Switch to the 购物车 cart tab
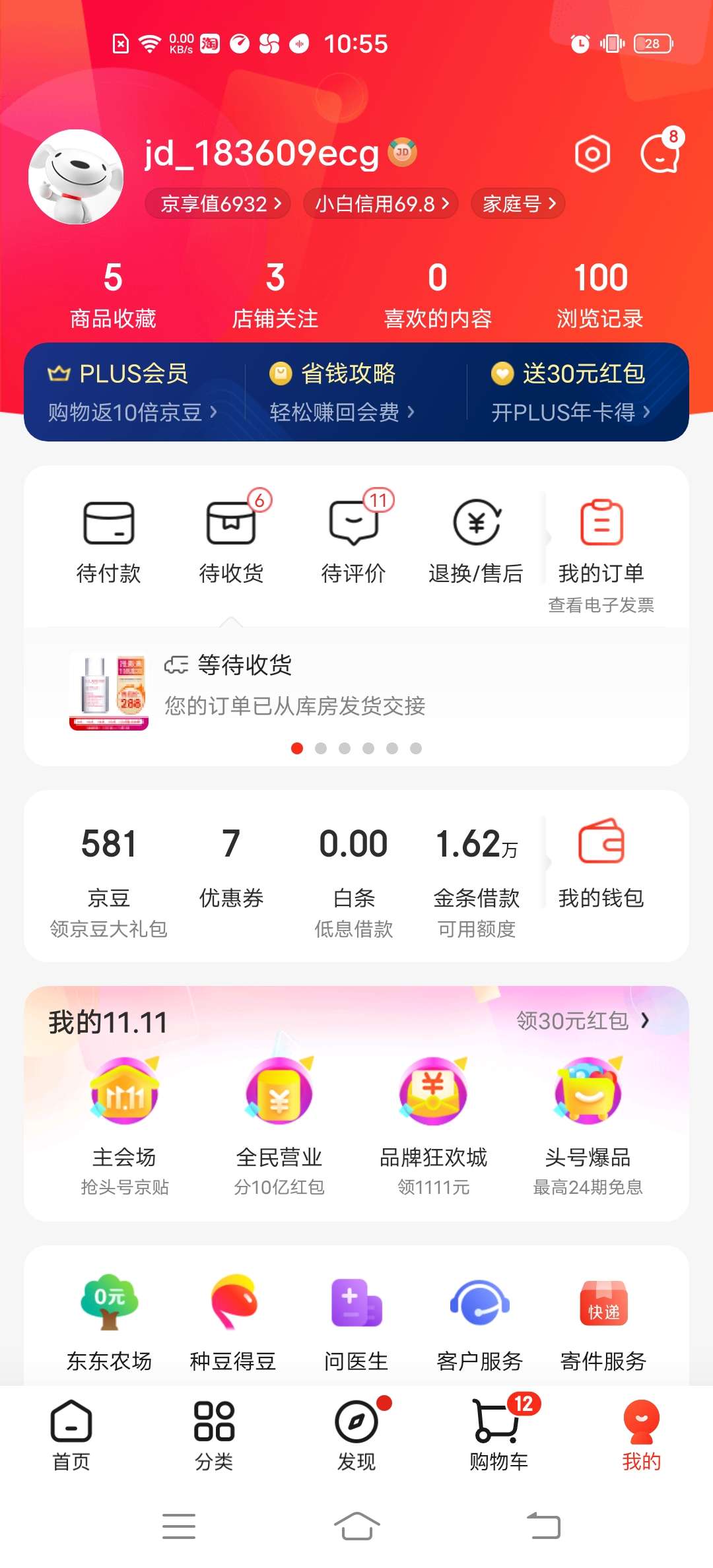 pyautogui.click(x=498, y=1439)
